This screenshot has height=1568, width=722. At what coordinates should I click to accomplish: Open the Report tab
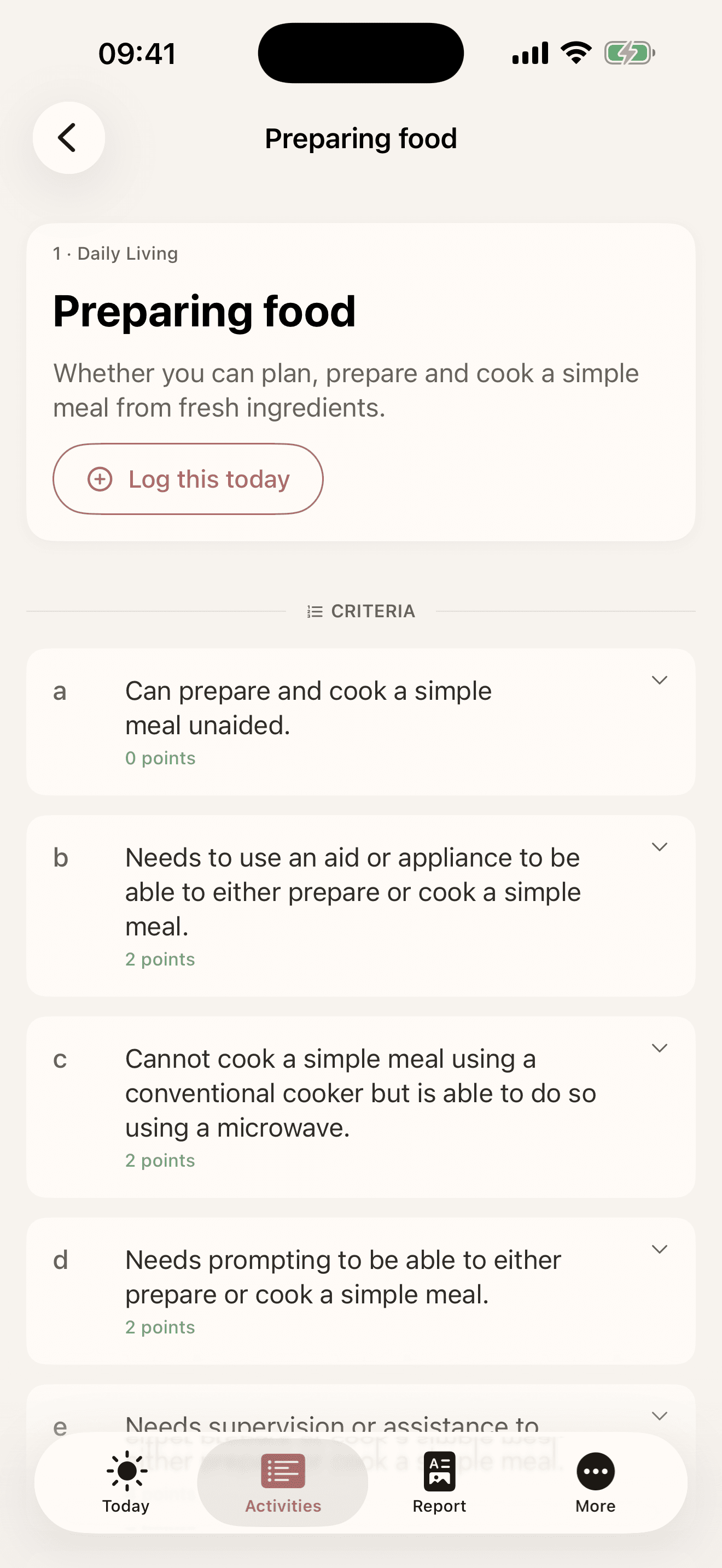[x=439, y=1482]
